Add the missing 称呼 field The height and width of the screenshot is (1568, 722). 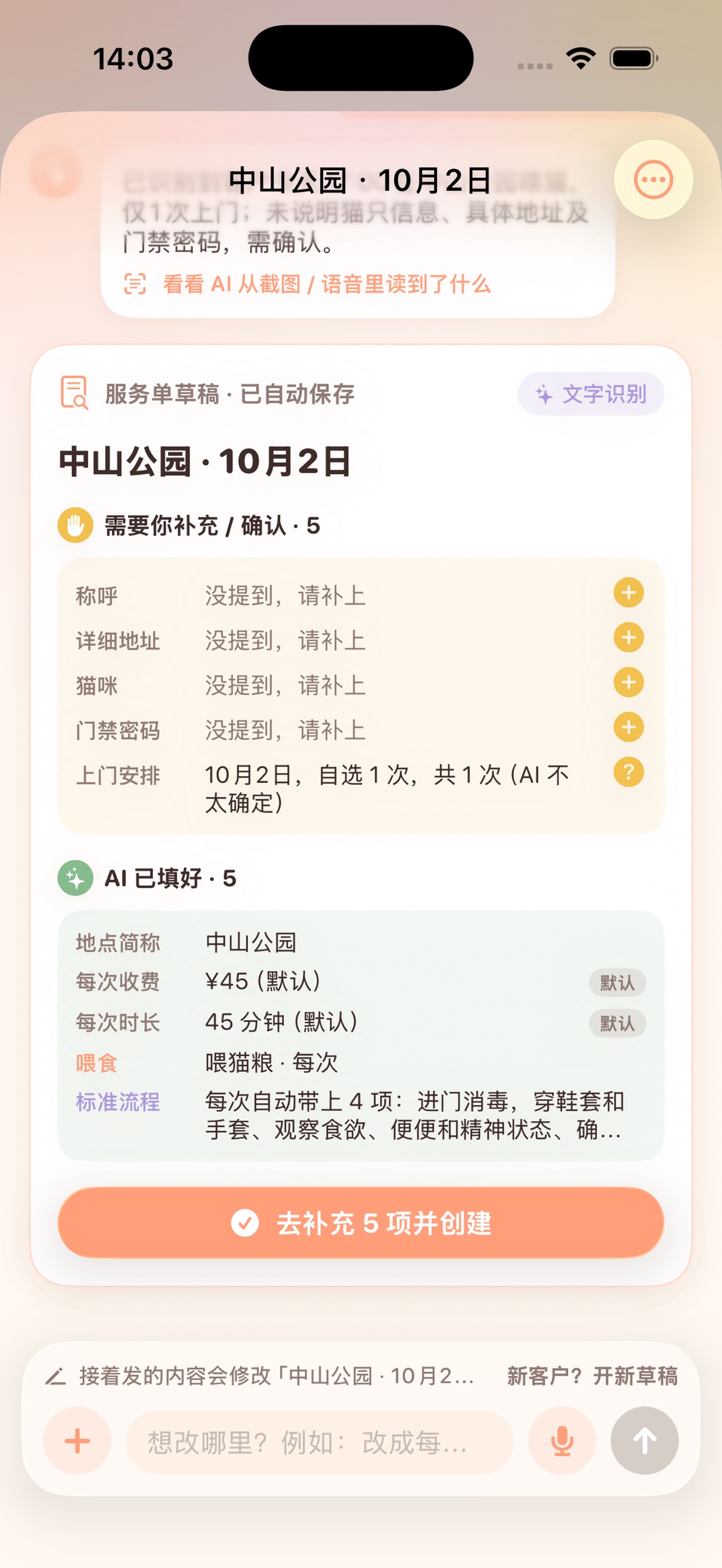628,593
